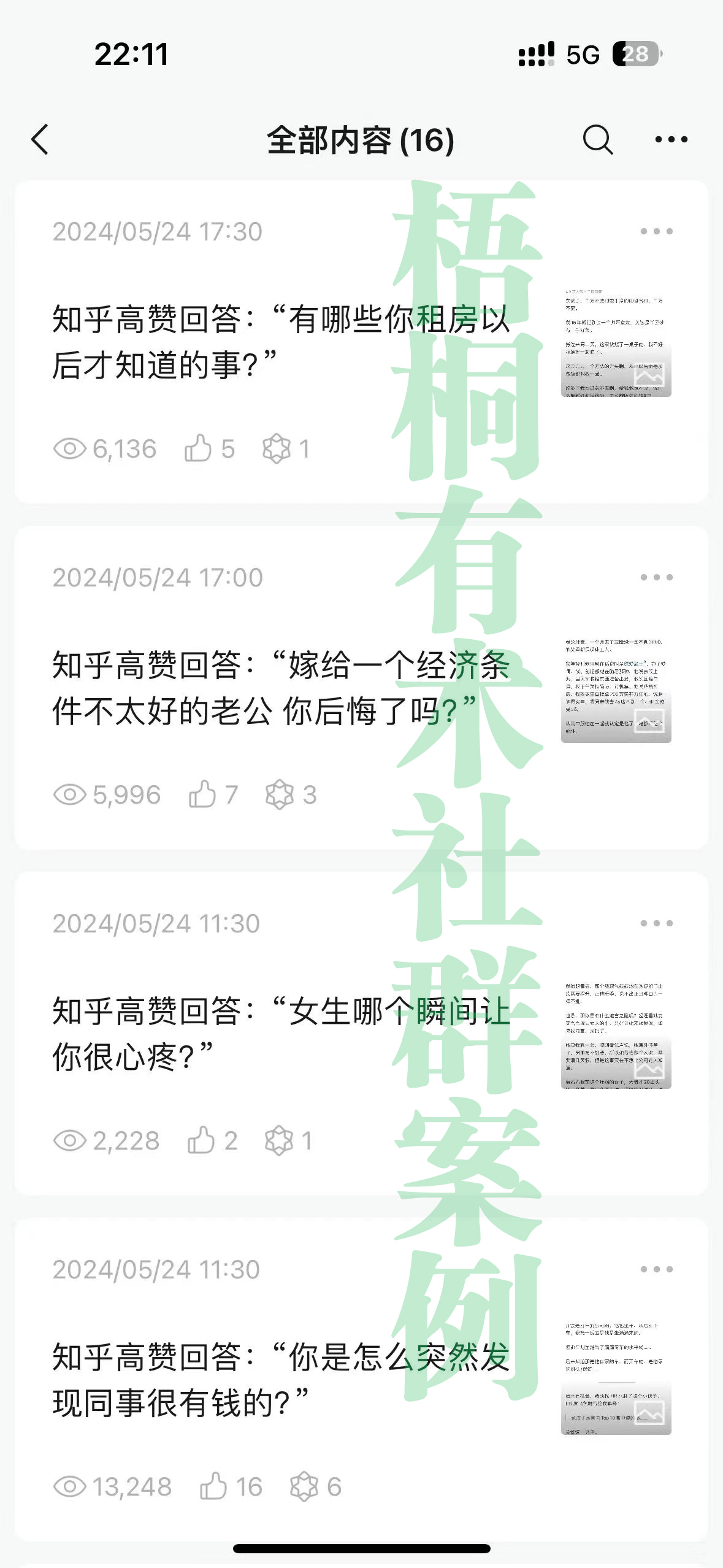Tap the collect icon on the 嫁给老公 post

[x=282, y=794]
